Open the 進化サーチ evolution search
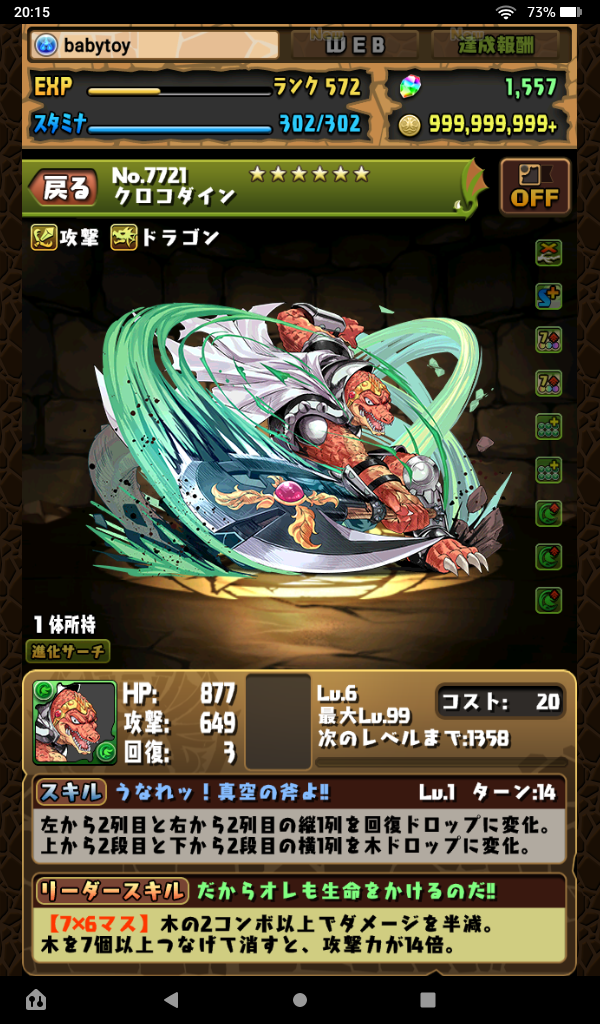This screenshot has width=600, height=1024. click(68, 651)
